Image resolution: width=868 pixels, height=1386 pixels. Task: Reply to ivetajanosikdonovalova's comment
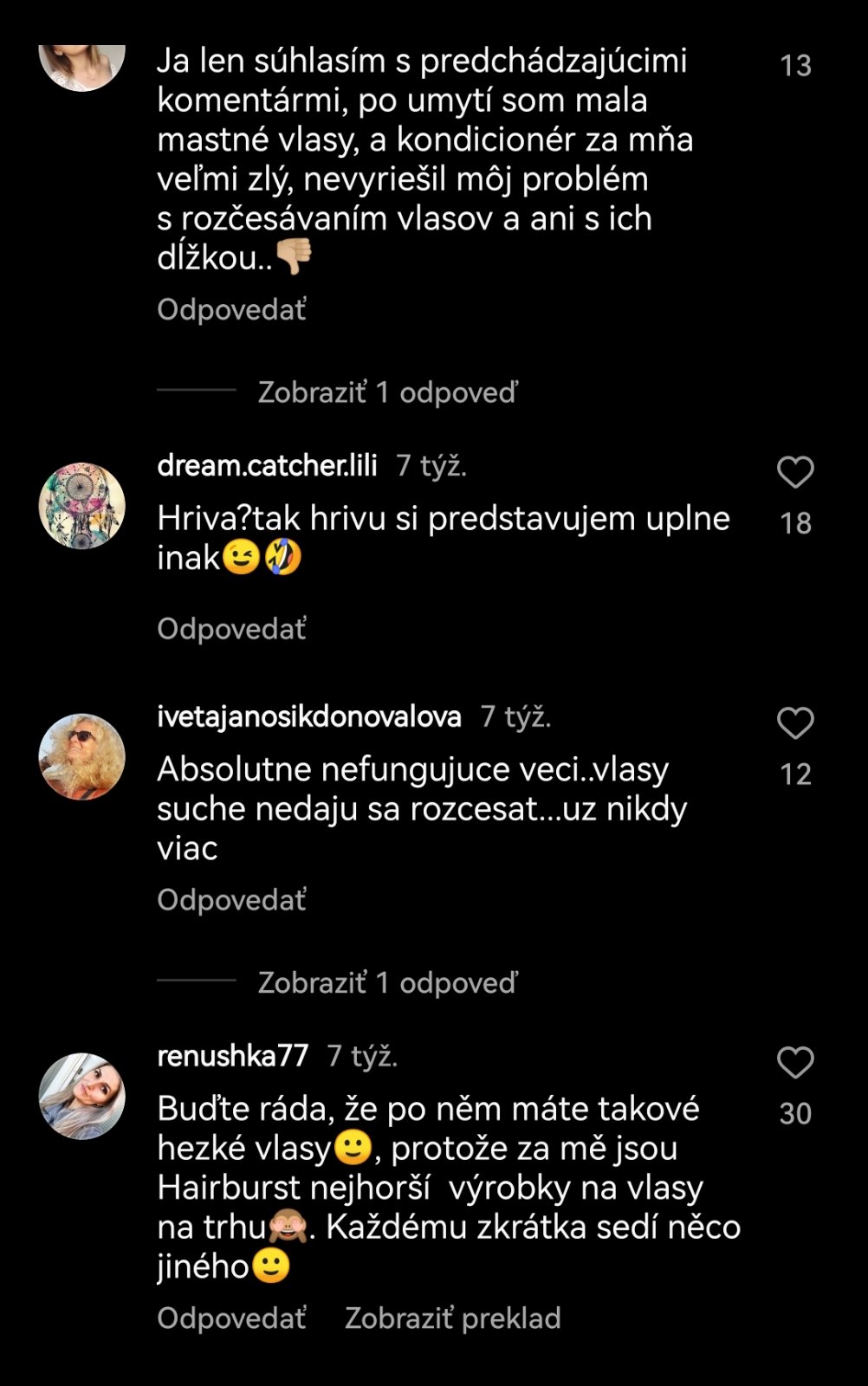(231, 900)
